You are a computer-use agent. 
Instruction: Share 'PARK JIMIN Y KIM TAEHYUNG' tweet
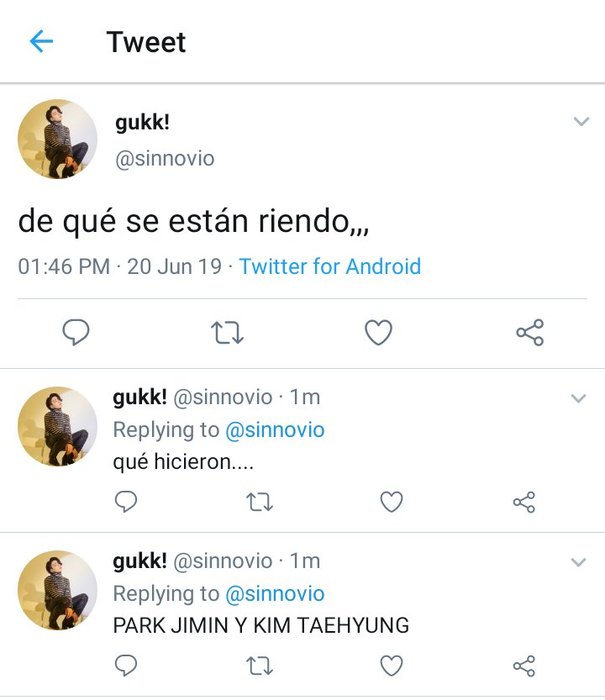point(524,665)
